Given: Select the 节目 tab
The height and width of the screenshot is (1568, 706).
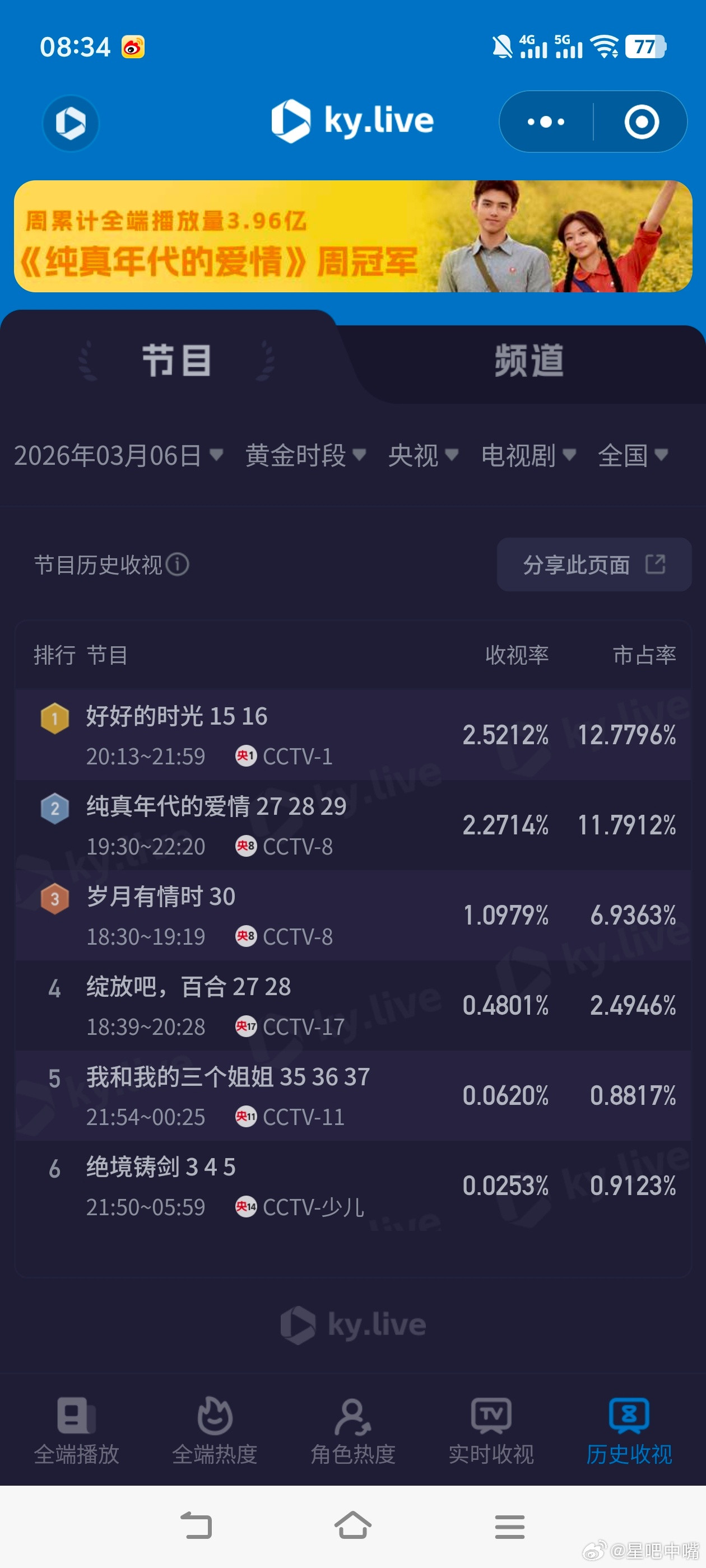Looking at the screenshot, I should [x=176, y=360].
